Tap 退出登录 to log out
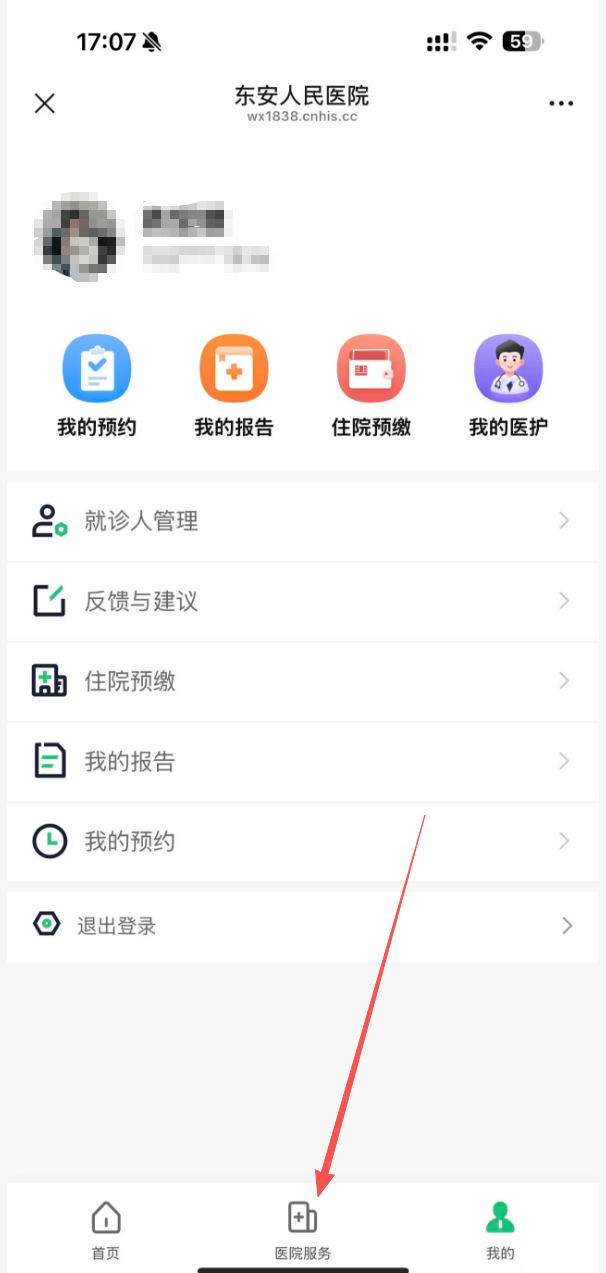Viewport: 606px width, 1273px height. pyautogui.click(x=302, y=925)
